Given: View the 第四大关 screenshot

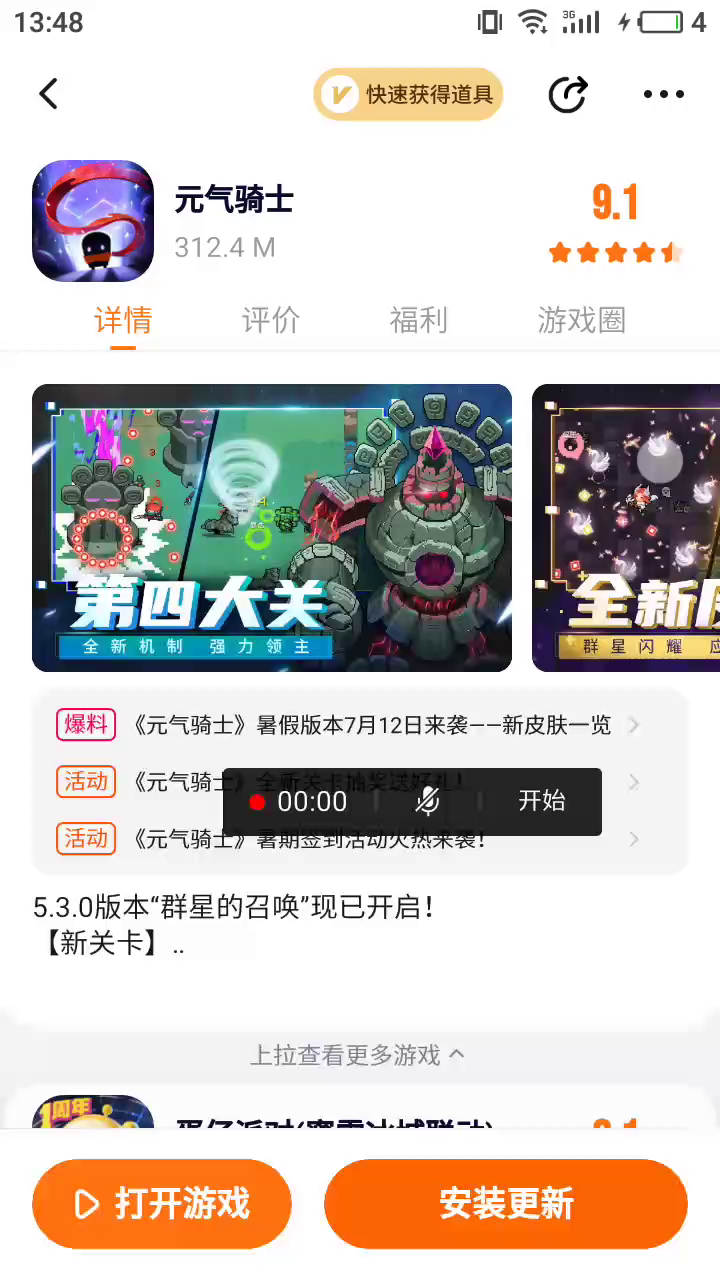Looking at the screenshot, I should click(x=272, y=527).
